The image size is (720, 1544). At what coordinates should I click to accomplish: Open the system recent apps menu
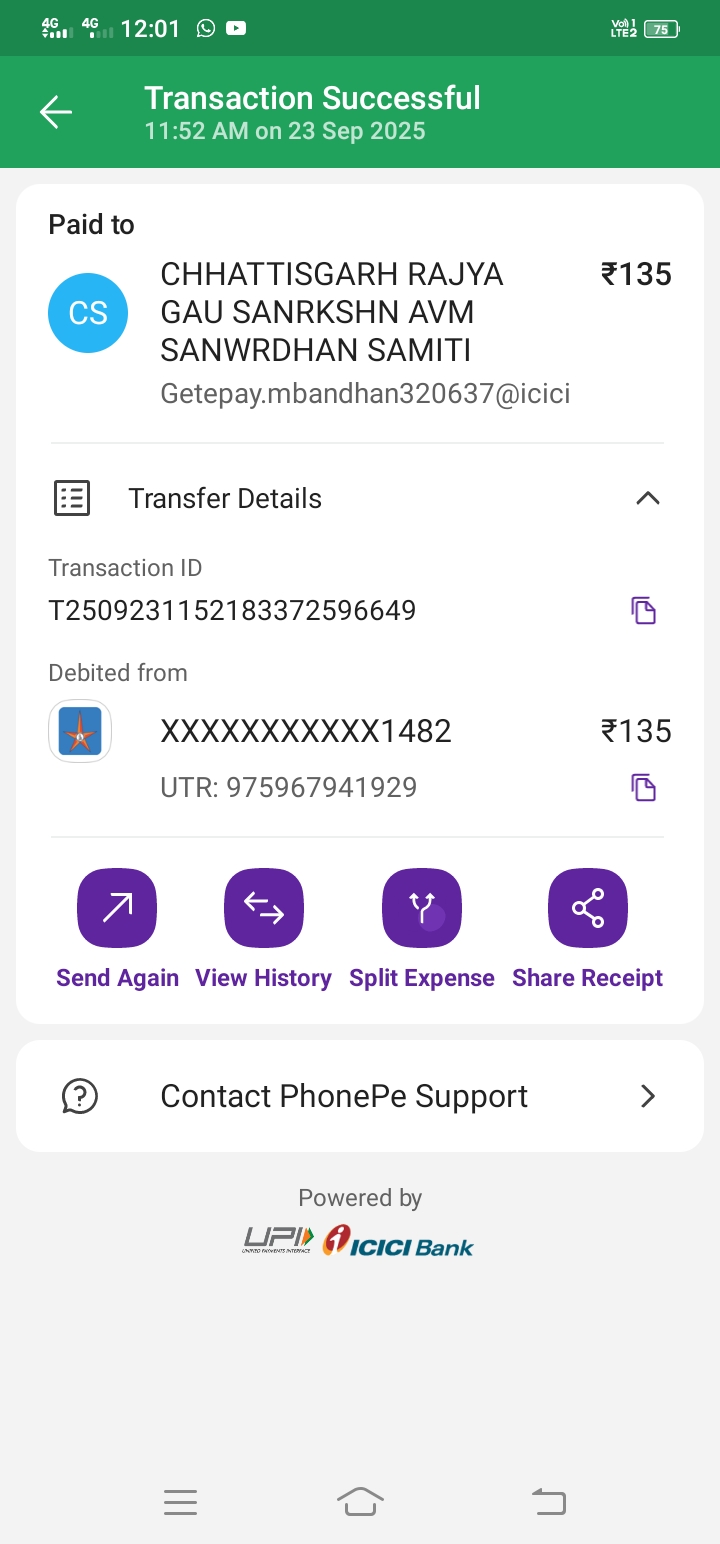(x=180, y=1502)
